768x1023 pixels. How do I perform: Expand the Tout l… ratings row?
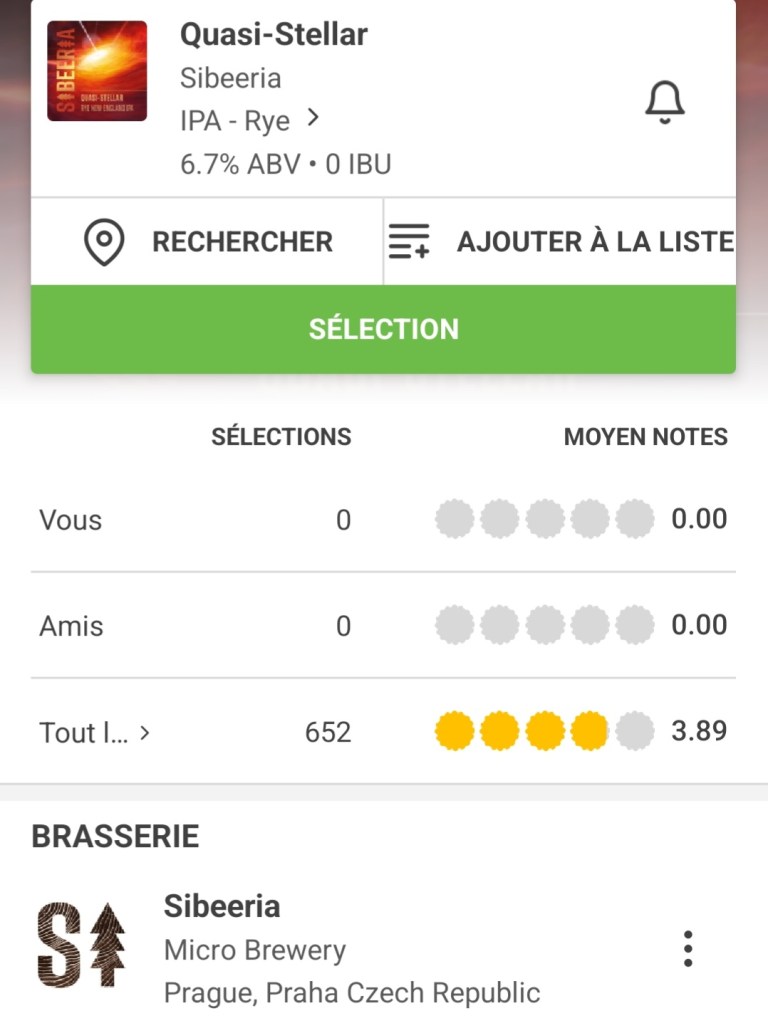tap(95, 732)
